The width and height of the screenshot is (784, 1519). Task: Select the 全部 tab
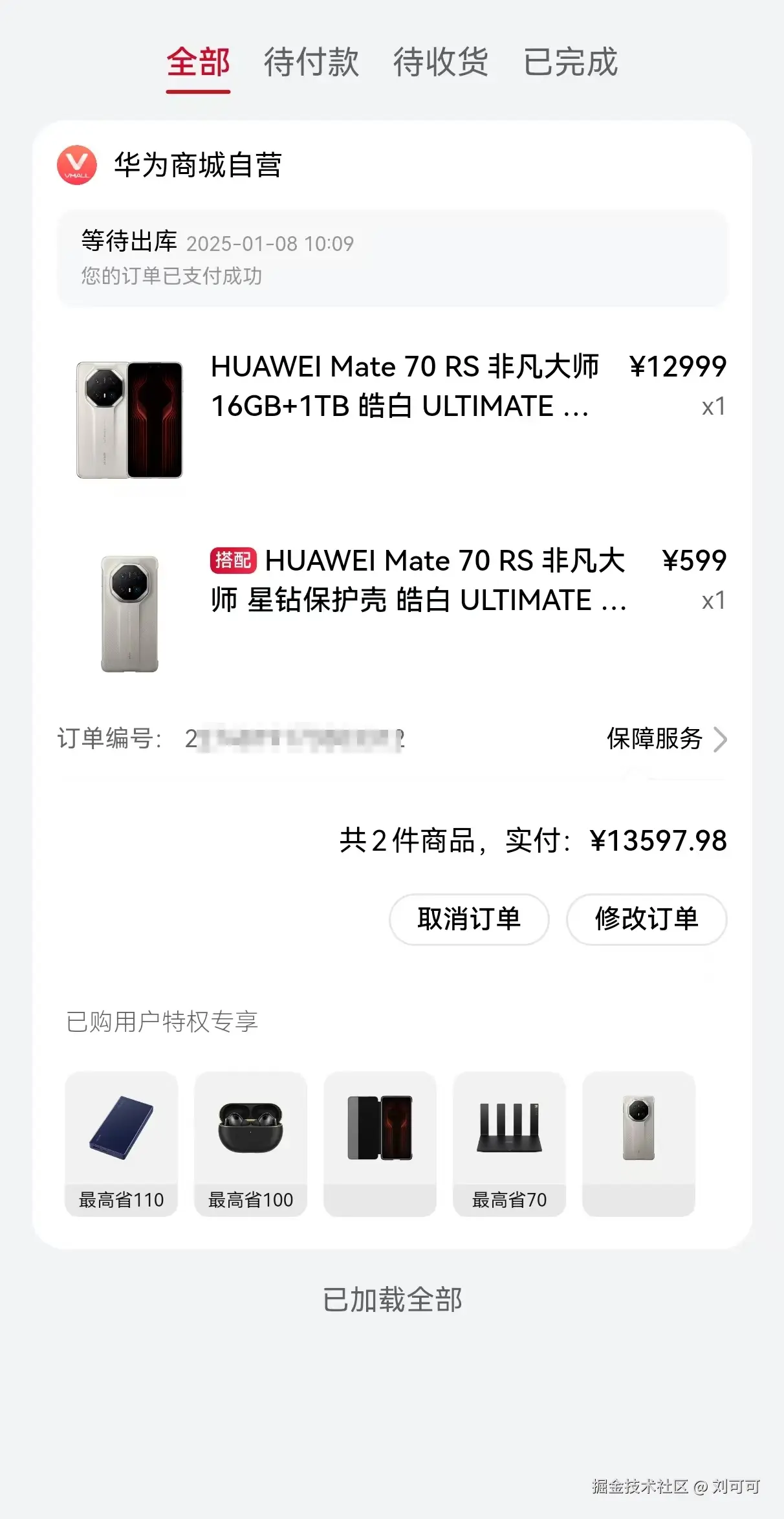coord(199,64)
